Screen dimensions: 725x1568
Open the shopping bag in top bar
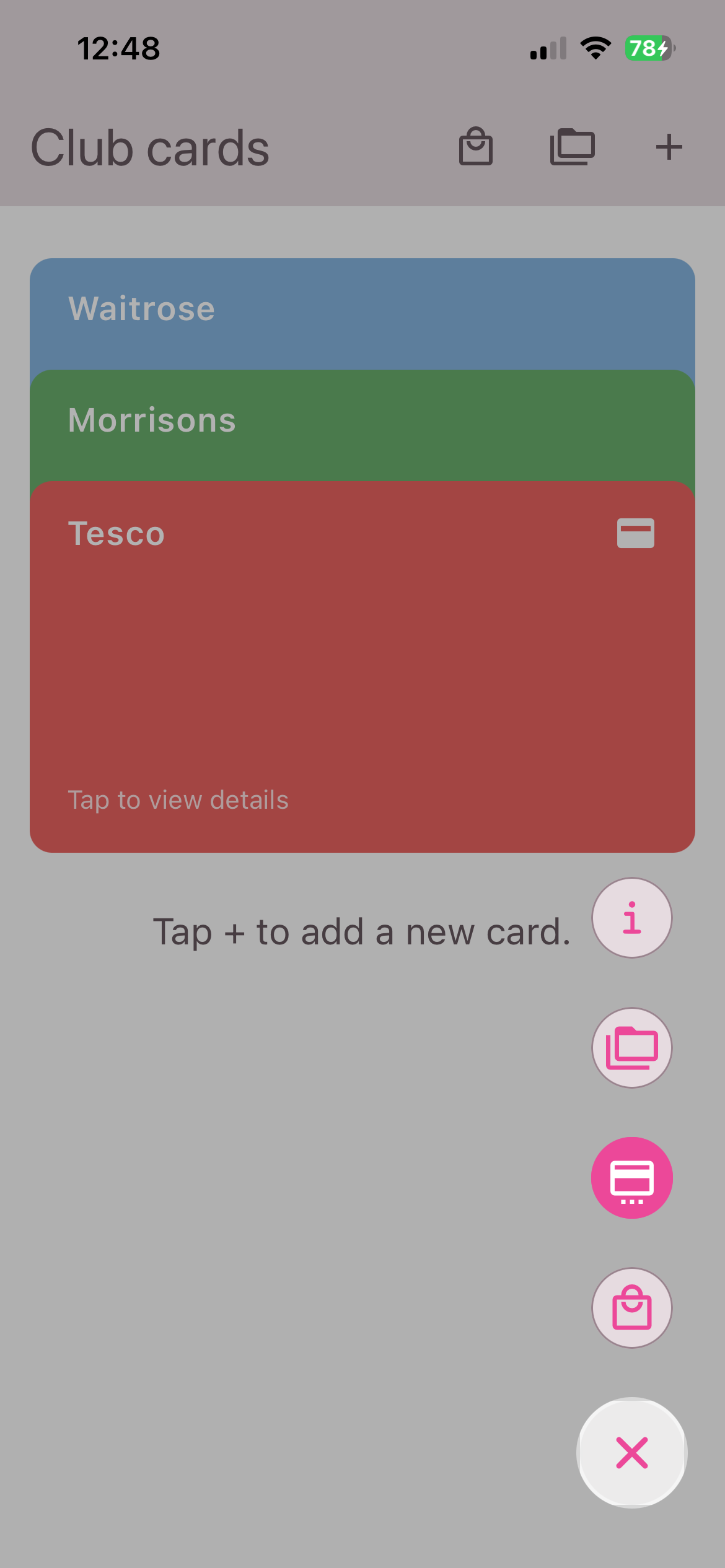(475, 147)
